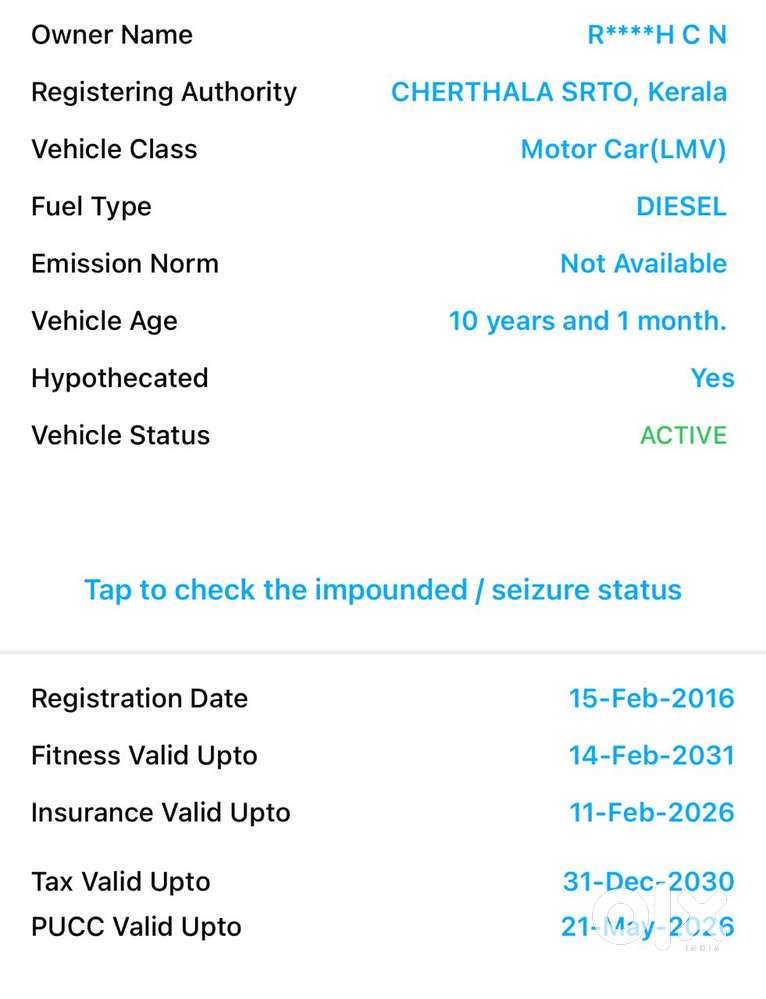Select the Motor Car(LMV) vehicle class
The image size is (766, 999).
coord(623,149)
